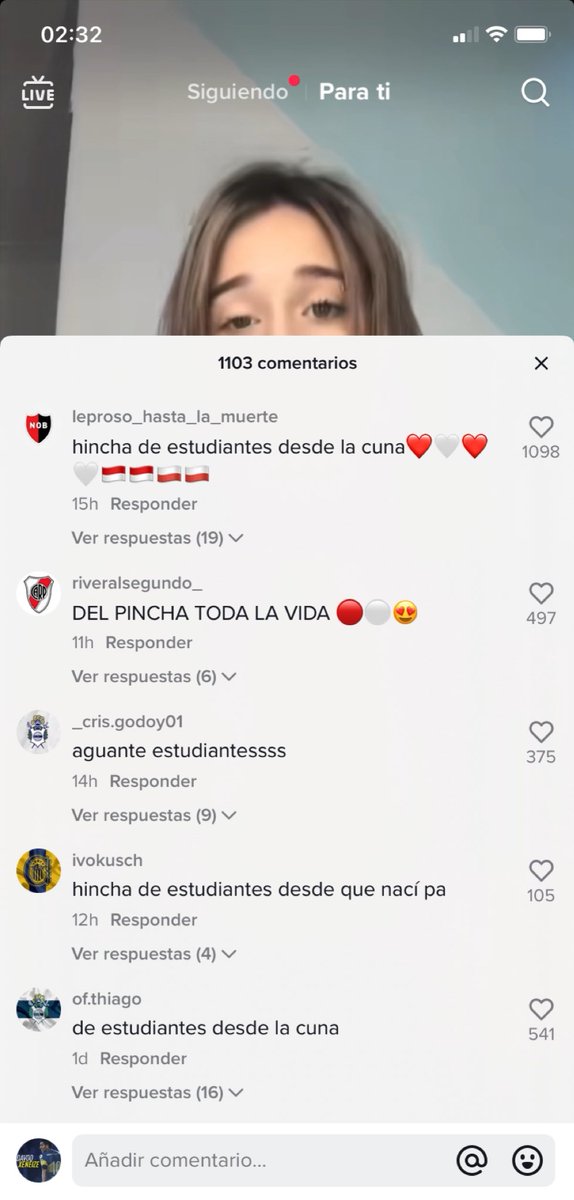Screen dimensions: 574x1200
Task: Expand the 9 replies under _cris.godoy01
Action: (154, 815)
